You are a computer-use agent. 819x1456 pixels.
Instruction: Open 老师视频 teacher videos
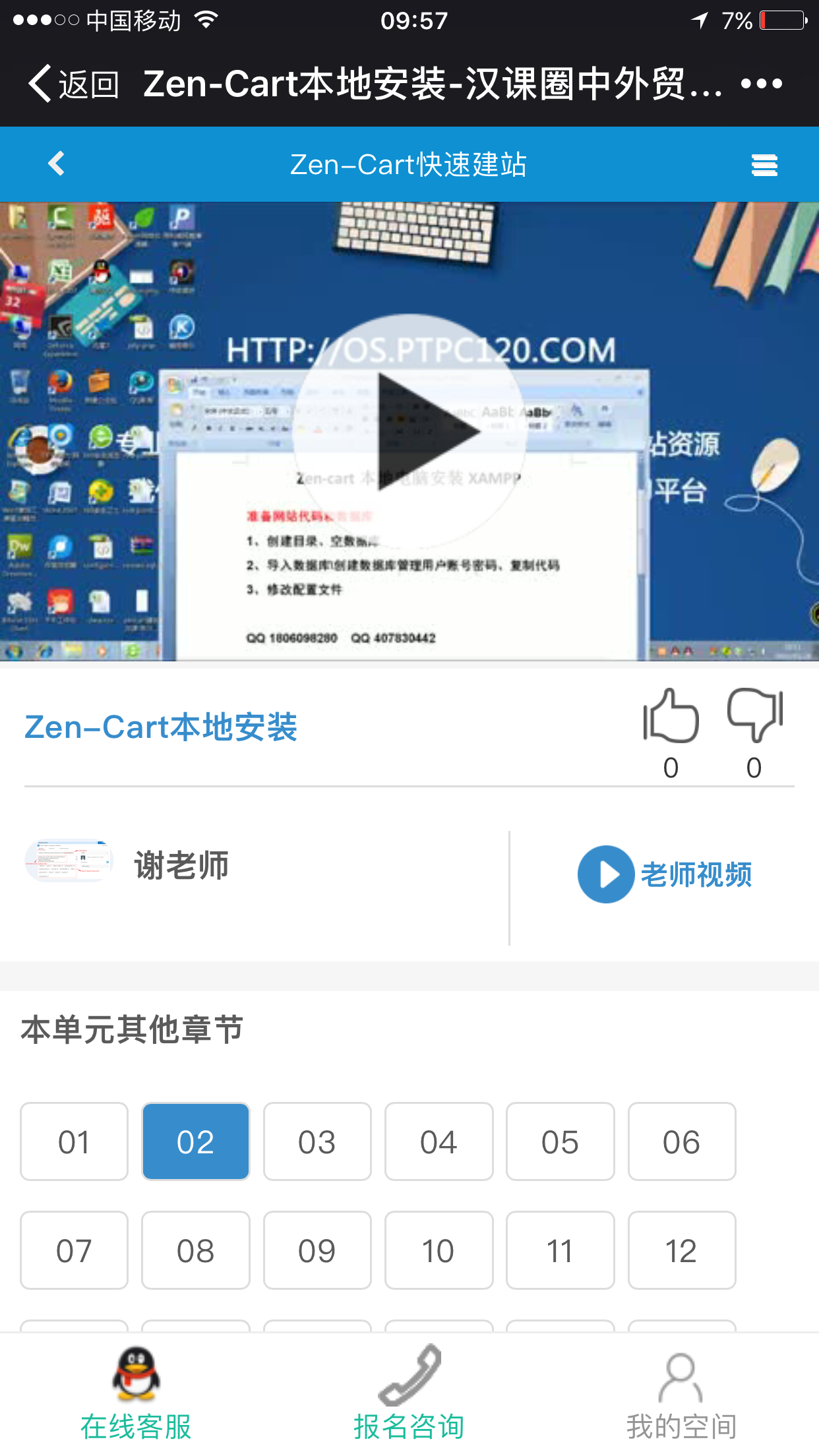665,874
